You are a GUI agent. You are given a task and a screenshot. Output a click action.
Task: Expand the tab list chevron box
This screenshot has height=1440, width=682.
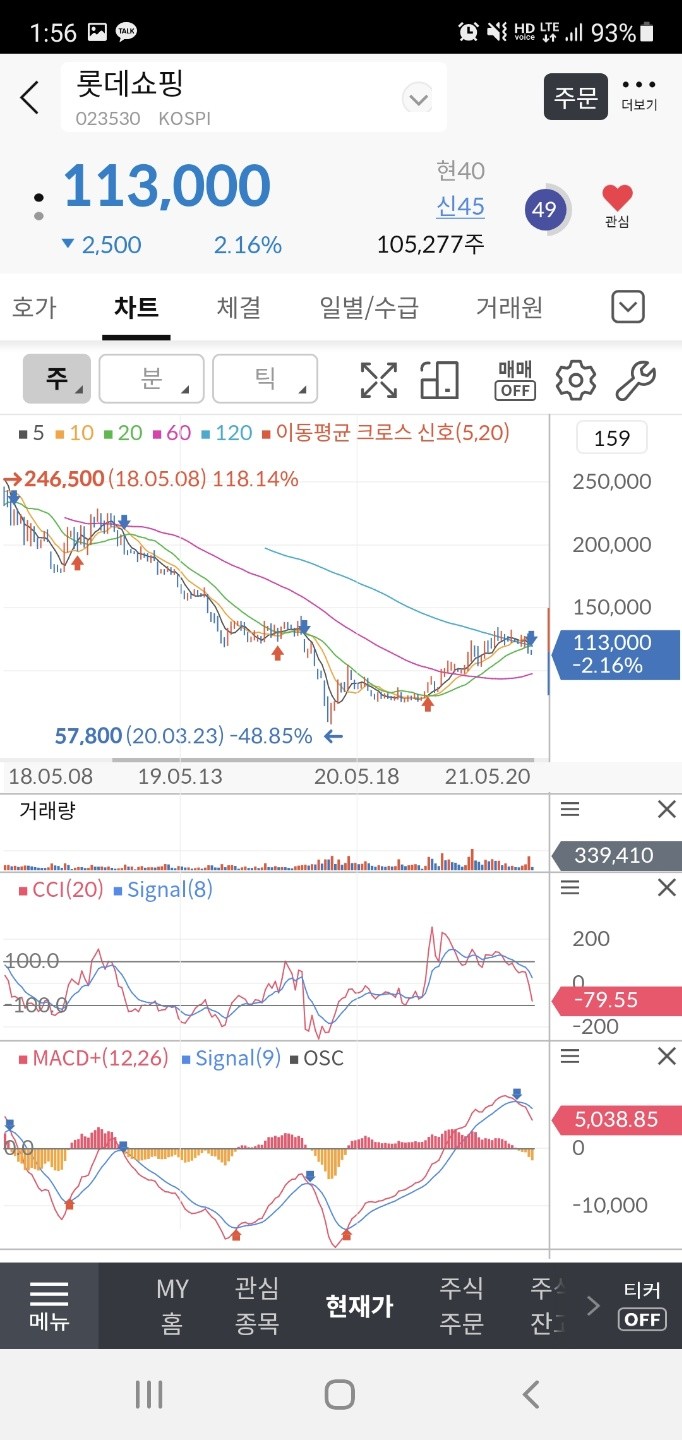coord(628,307)
